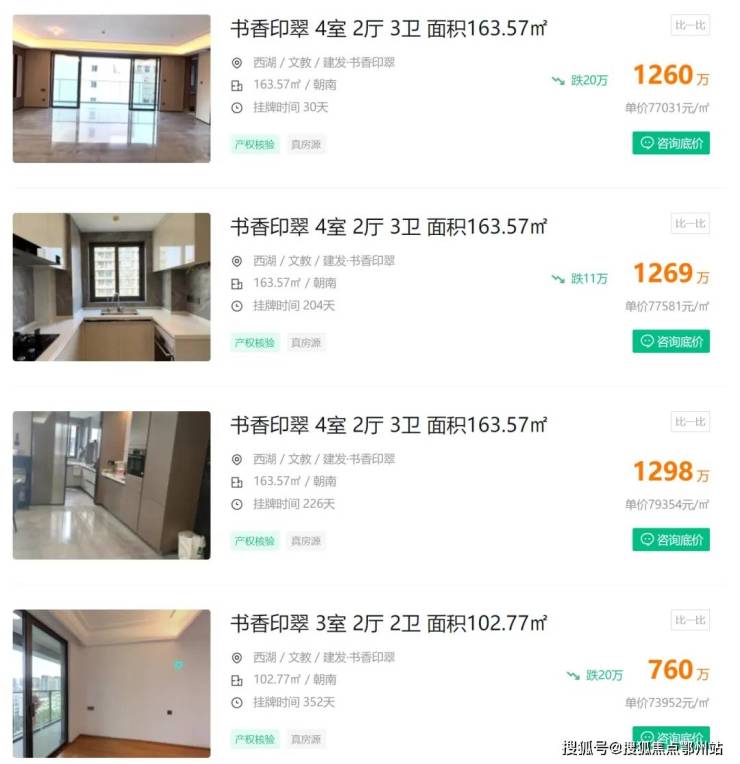Tap 咨询底价 on the 1298万 listing
Screen dimensions: 740x764
(671, 539)
